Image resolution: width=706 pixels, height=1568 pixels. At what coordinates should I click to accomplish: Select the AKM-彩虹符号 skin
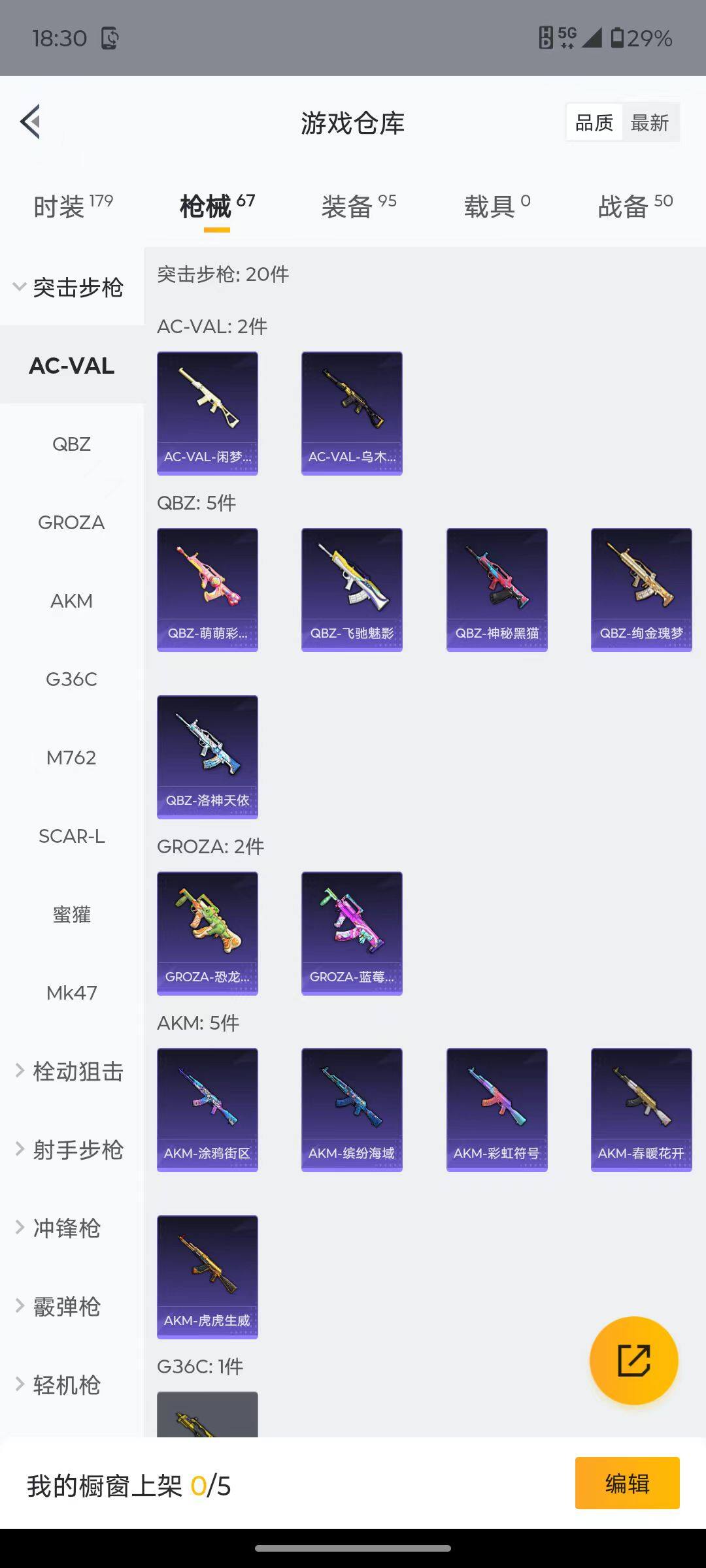coord(497,1109)
